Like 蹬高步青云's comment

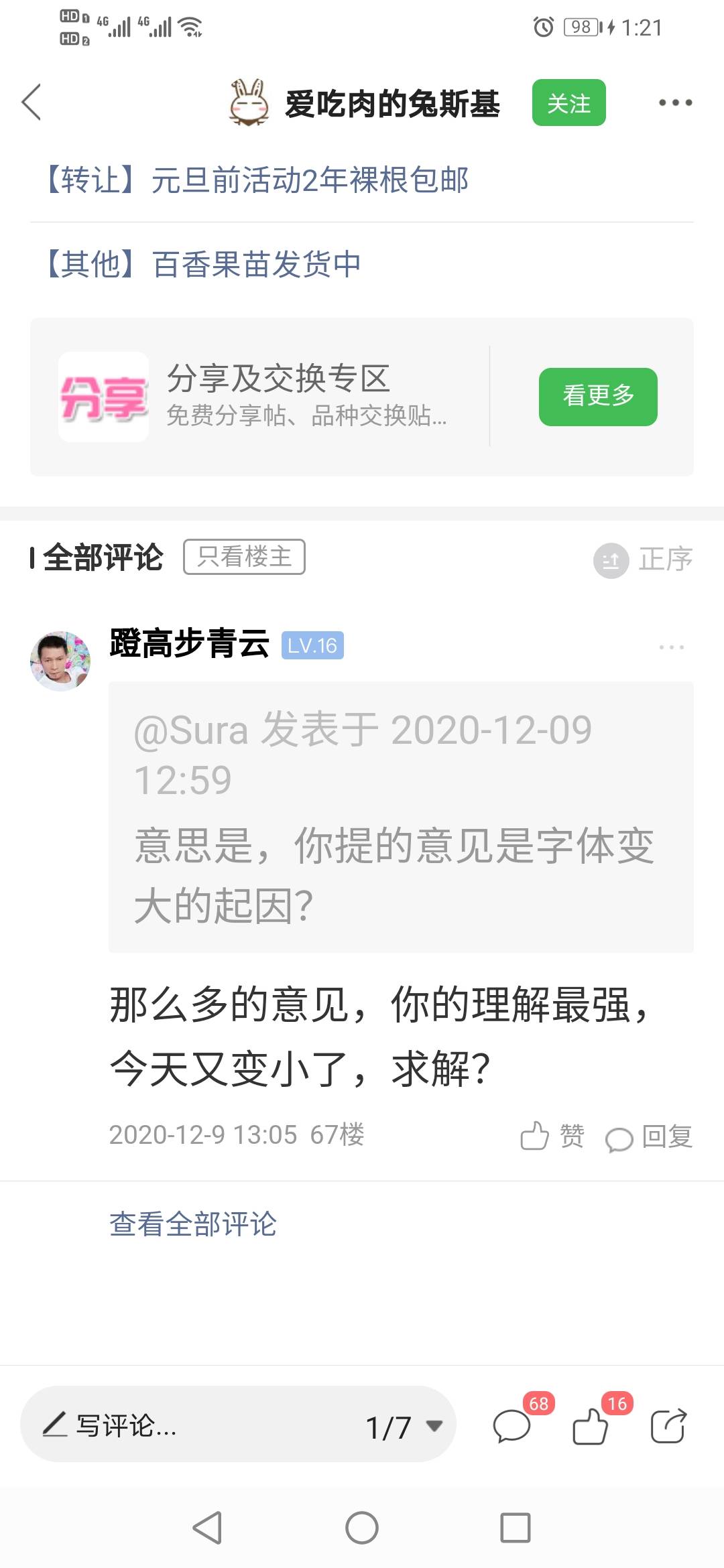(551, 1136)
